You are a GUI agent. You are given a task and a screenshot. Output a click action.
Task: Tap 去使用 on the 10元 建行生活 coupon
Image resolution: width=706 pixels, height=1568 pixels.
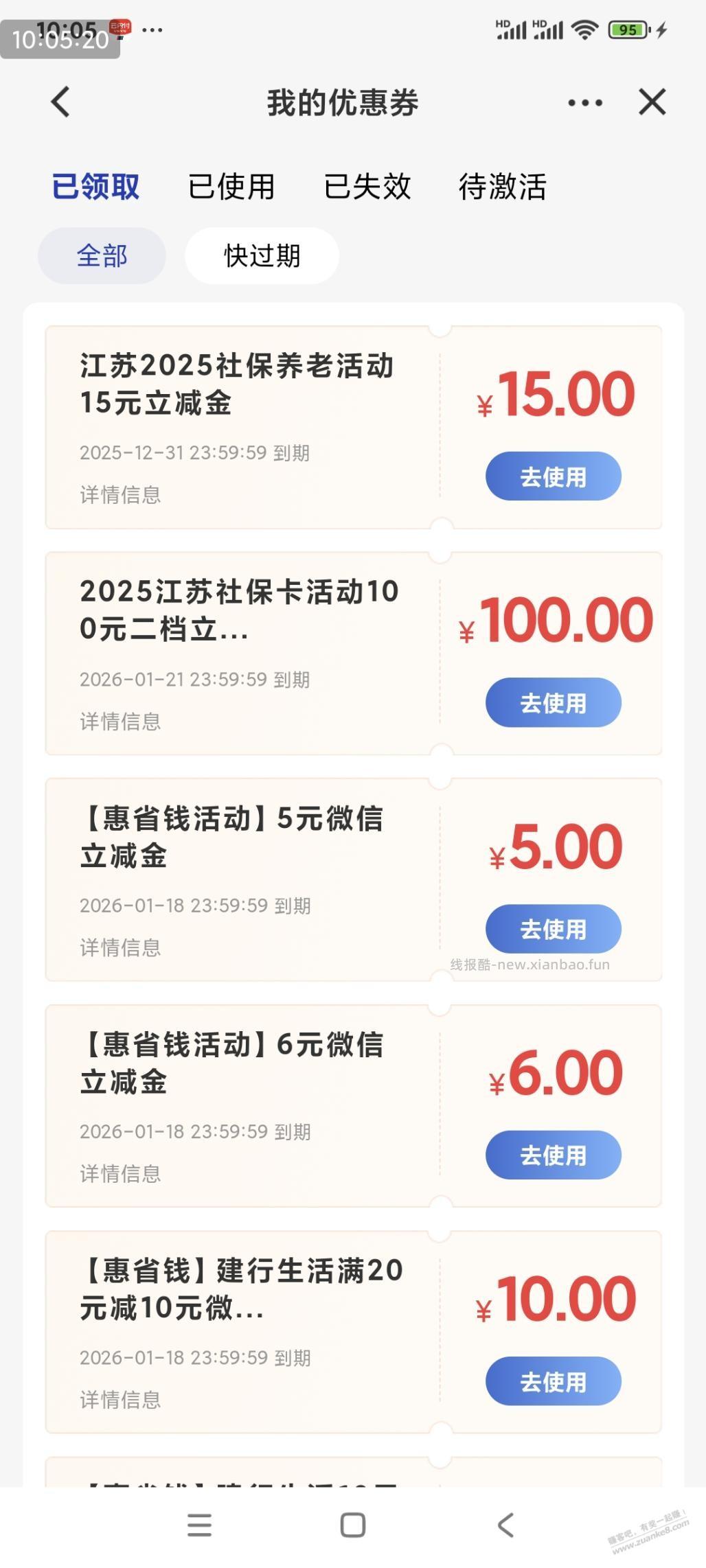pos(554,1381)
